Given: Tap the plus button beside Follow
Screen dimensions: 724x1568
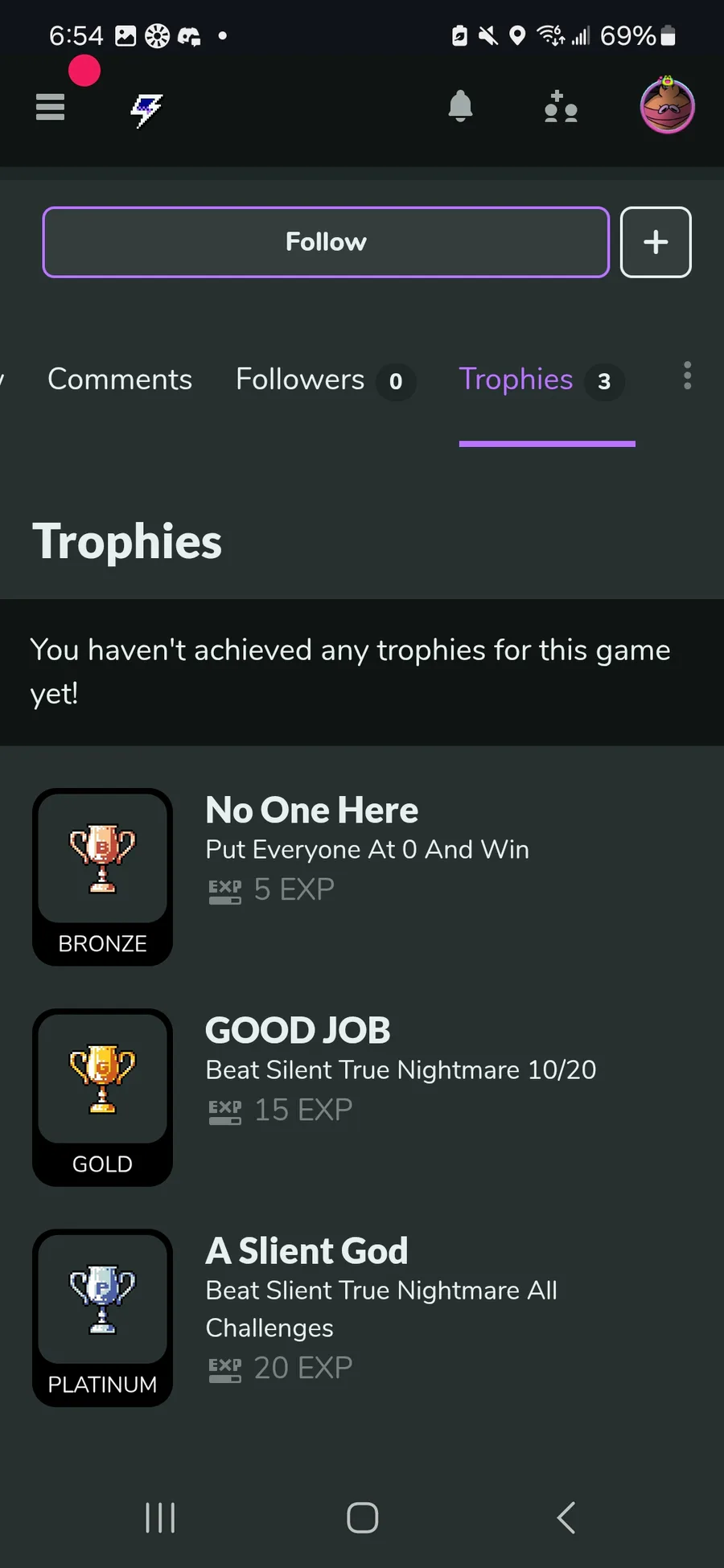Looking at the screenshot, I should (x=656, y=242).
